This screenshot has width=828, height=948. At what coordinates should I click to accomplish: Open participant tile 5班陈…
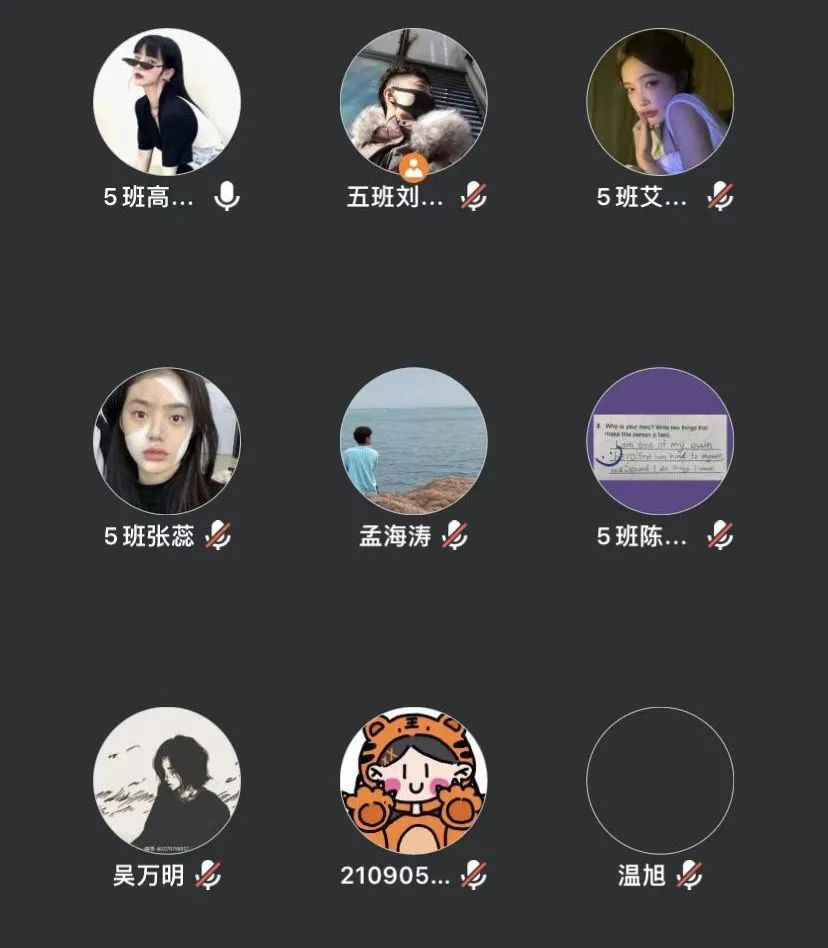(x=660, y=441)
